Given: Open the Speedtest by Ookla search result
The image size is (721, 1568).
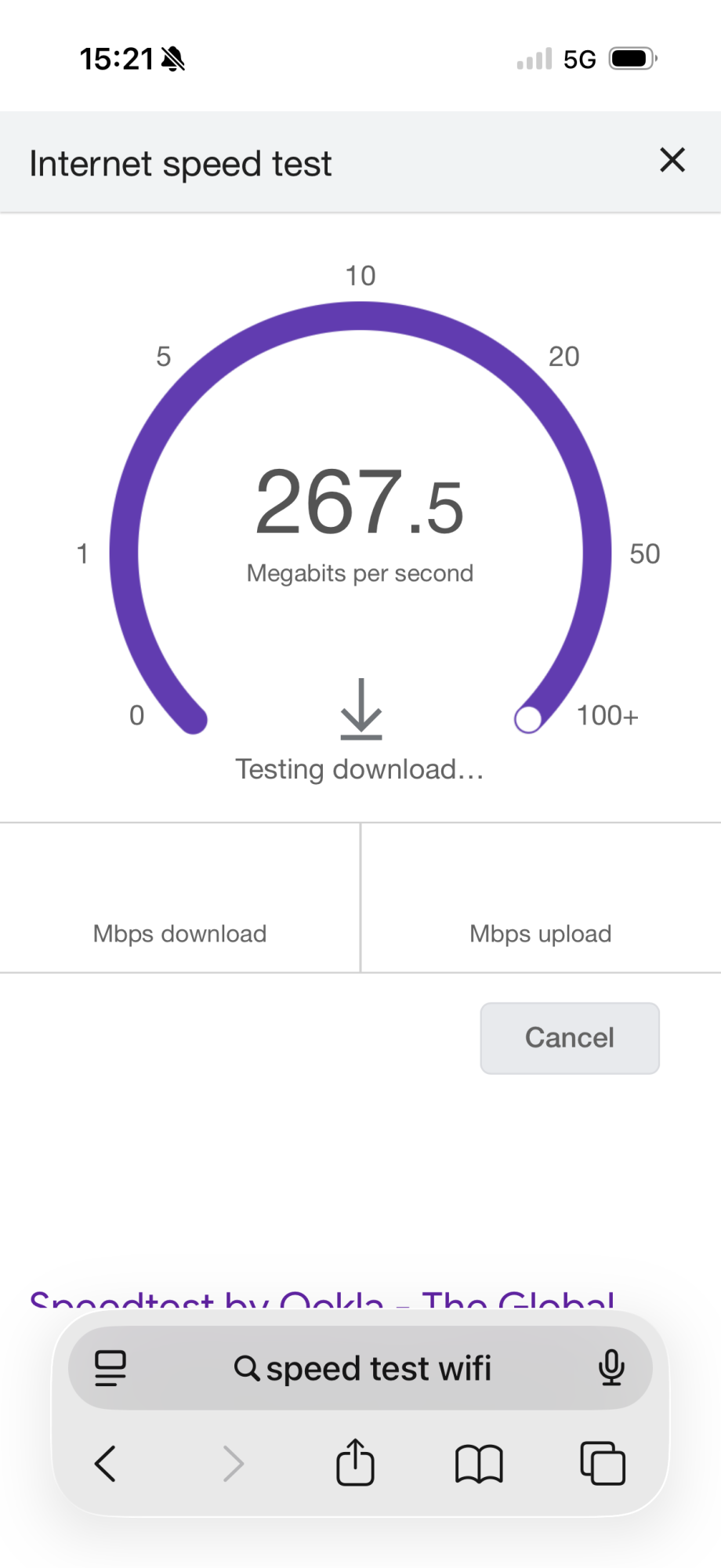Looking at the screenshot, I should 322,1299.
